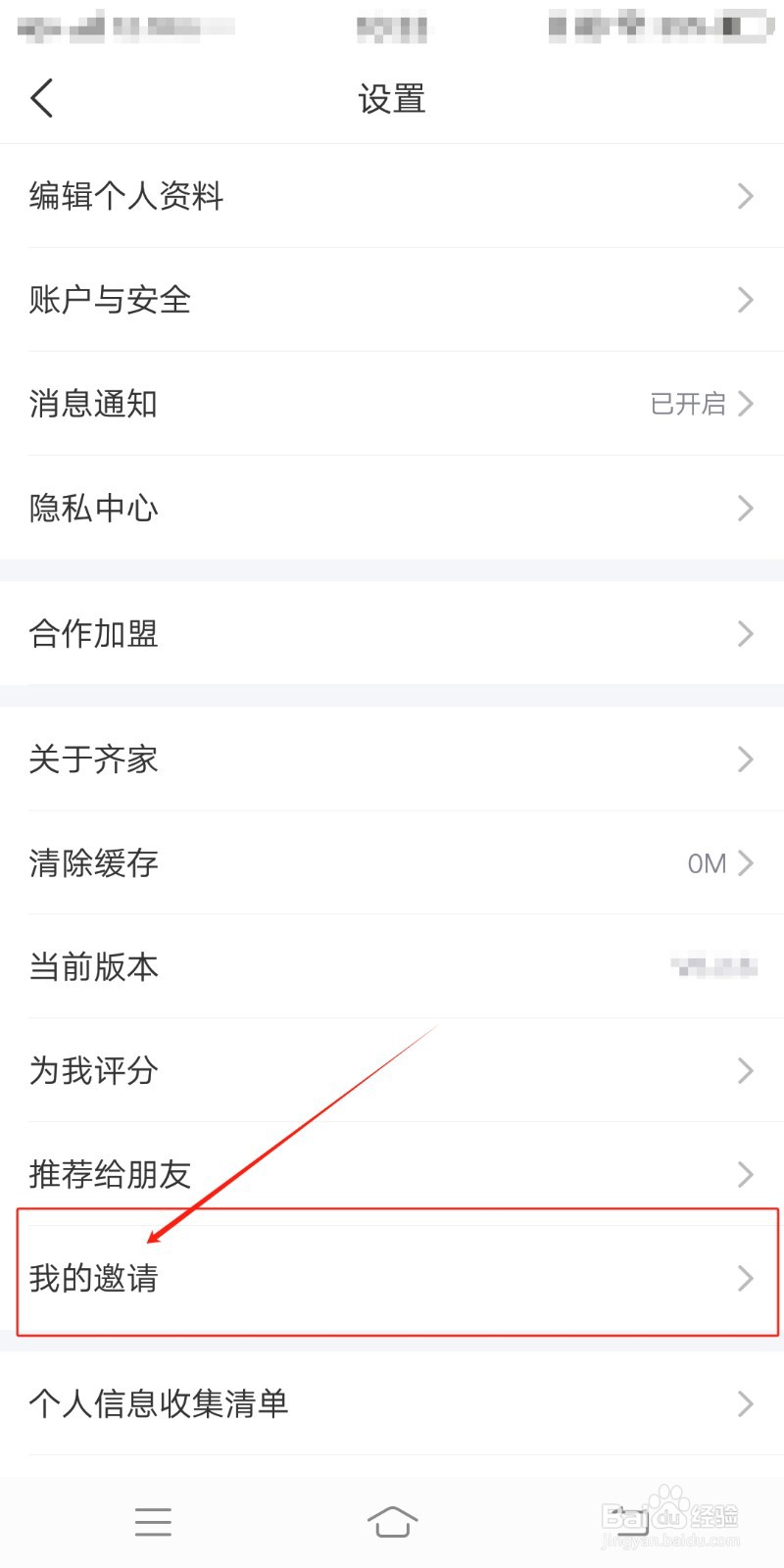This screenshot has height=1568, width=784.
Task: Open 合作加盟 settings item
Action: [392, 633]
